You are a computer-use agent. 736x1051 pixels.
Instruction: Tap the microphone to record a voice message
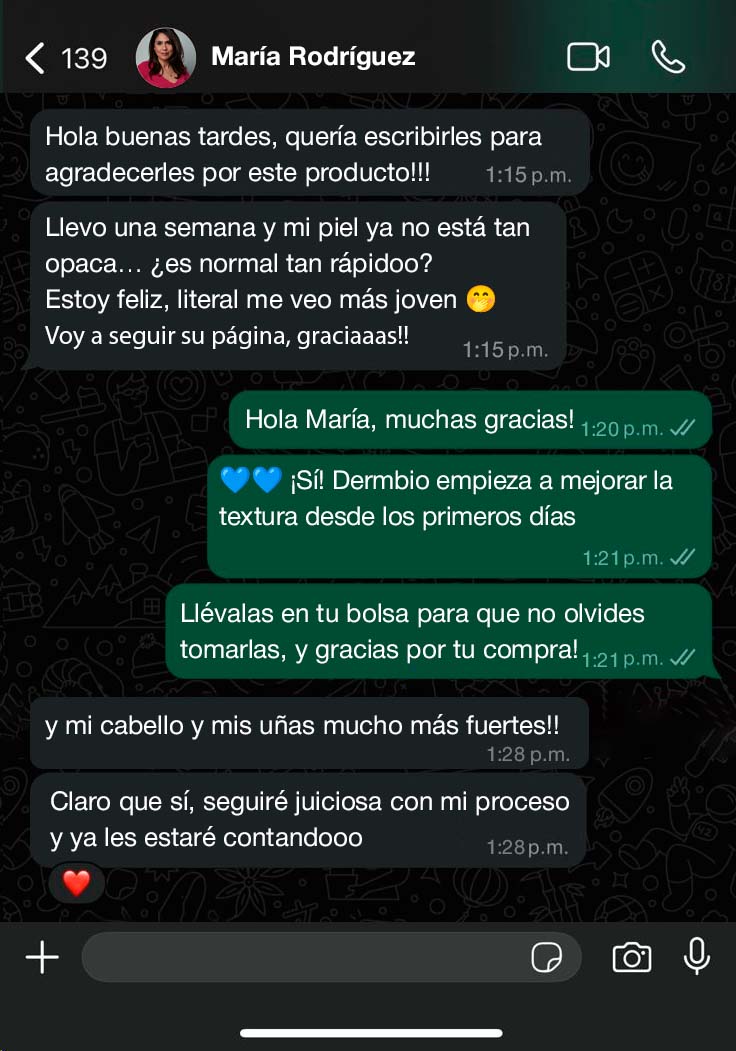[697, 957]
